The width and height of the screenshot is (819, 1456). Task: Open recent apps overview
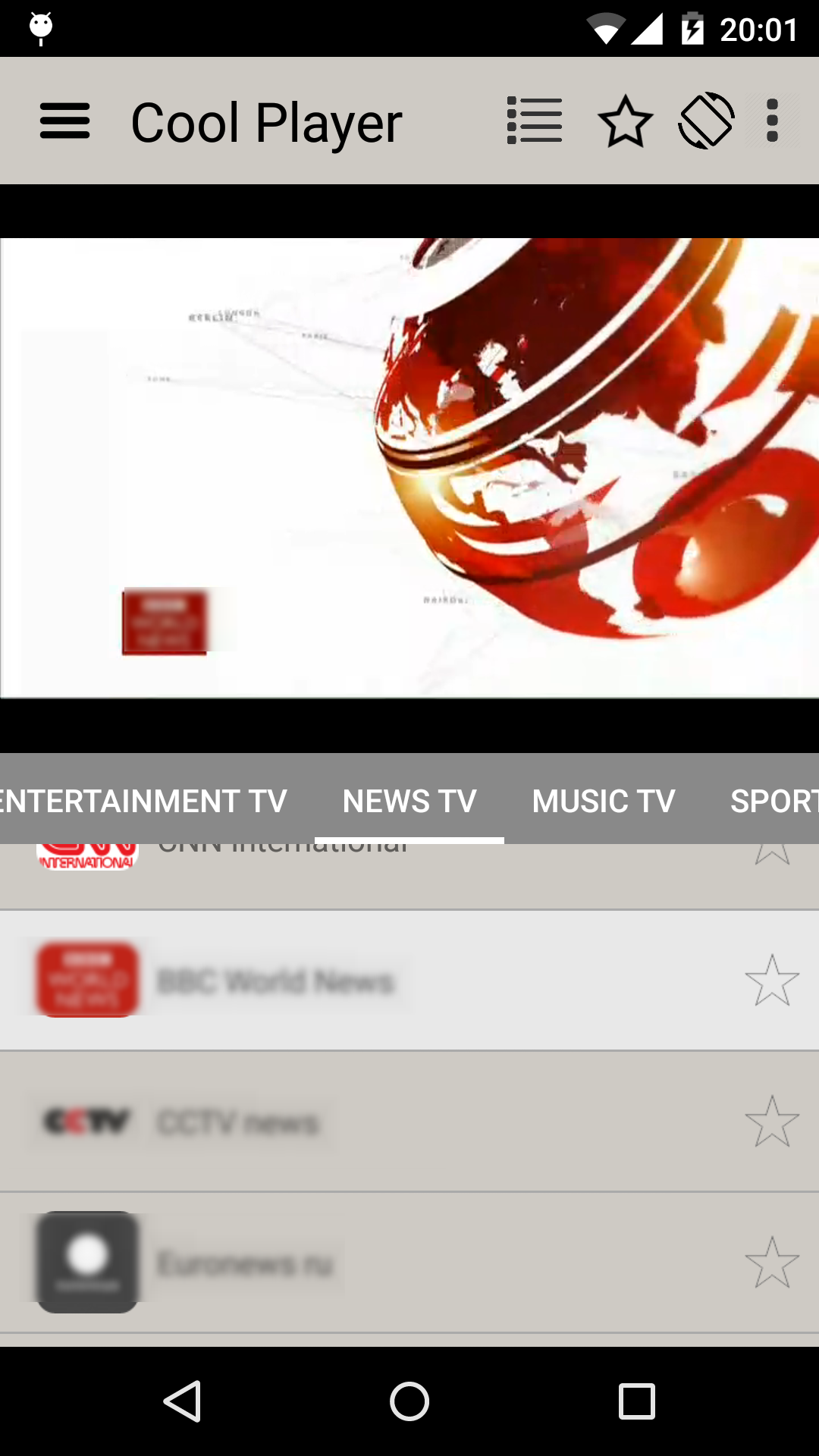click(637, 1401)
